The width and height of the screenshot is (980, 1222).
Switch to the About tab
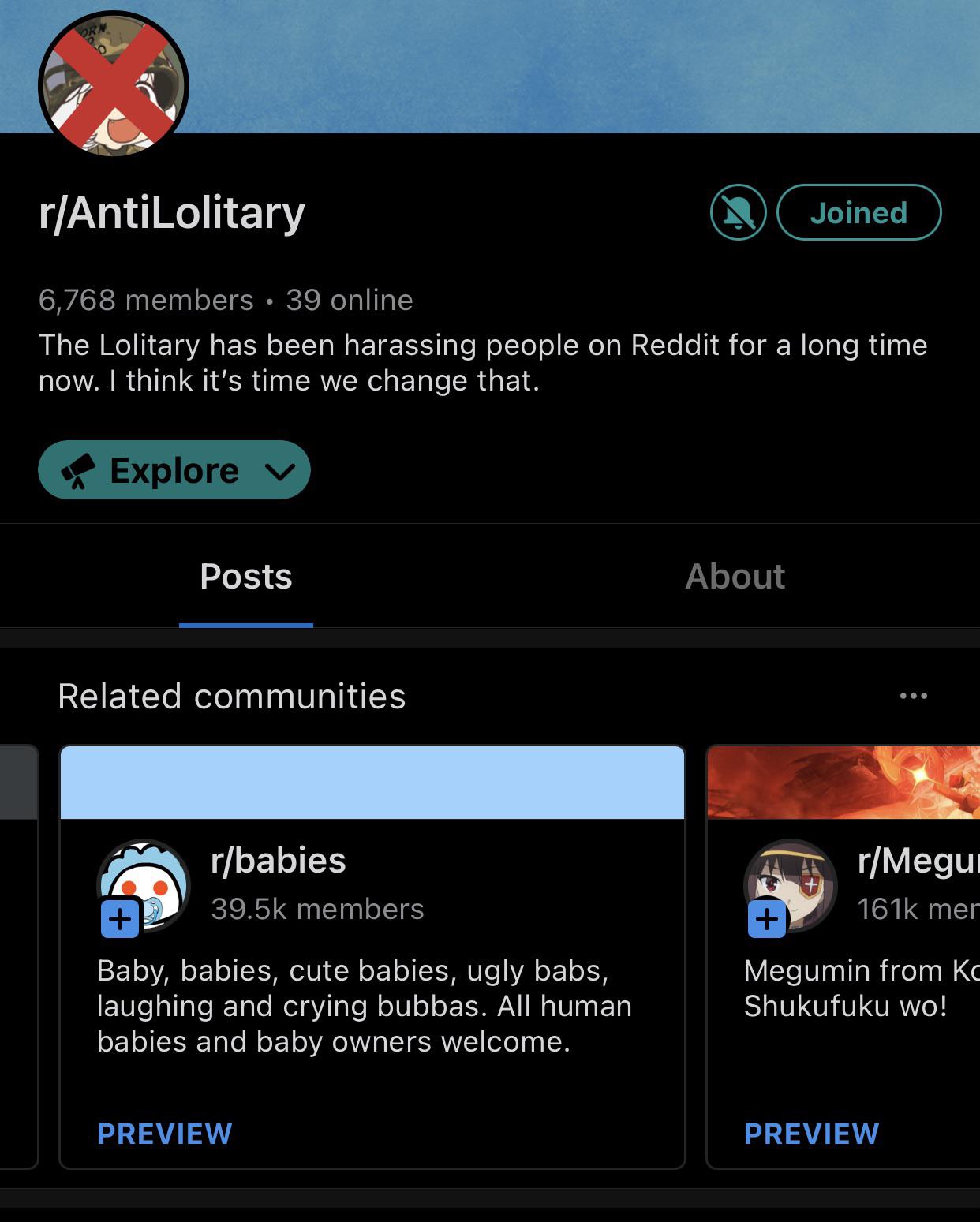(735, 577)
